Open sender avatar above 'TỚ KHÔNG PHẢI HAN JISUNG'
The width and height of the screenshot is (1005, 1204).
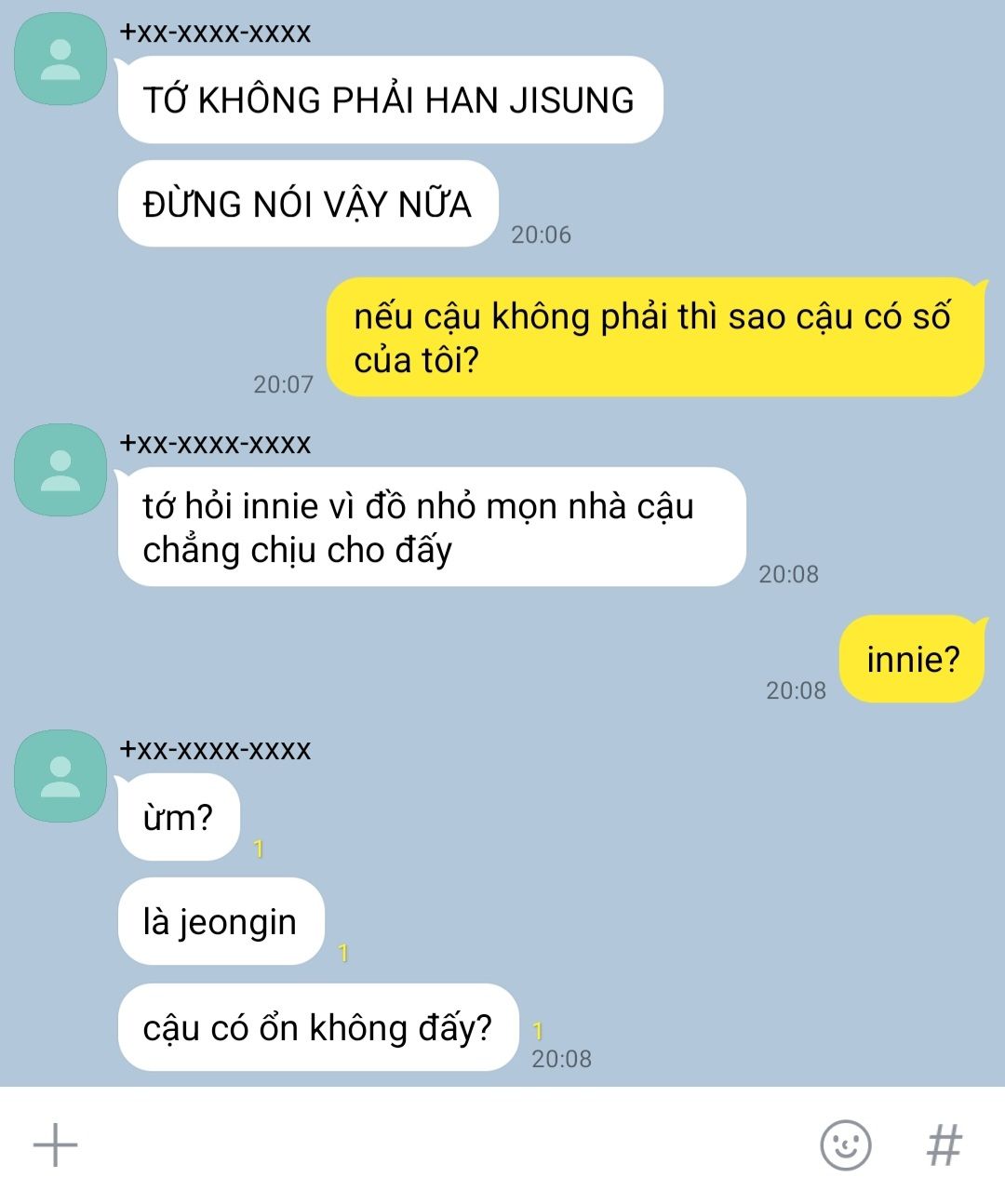(x=60, y=60)
